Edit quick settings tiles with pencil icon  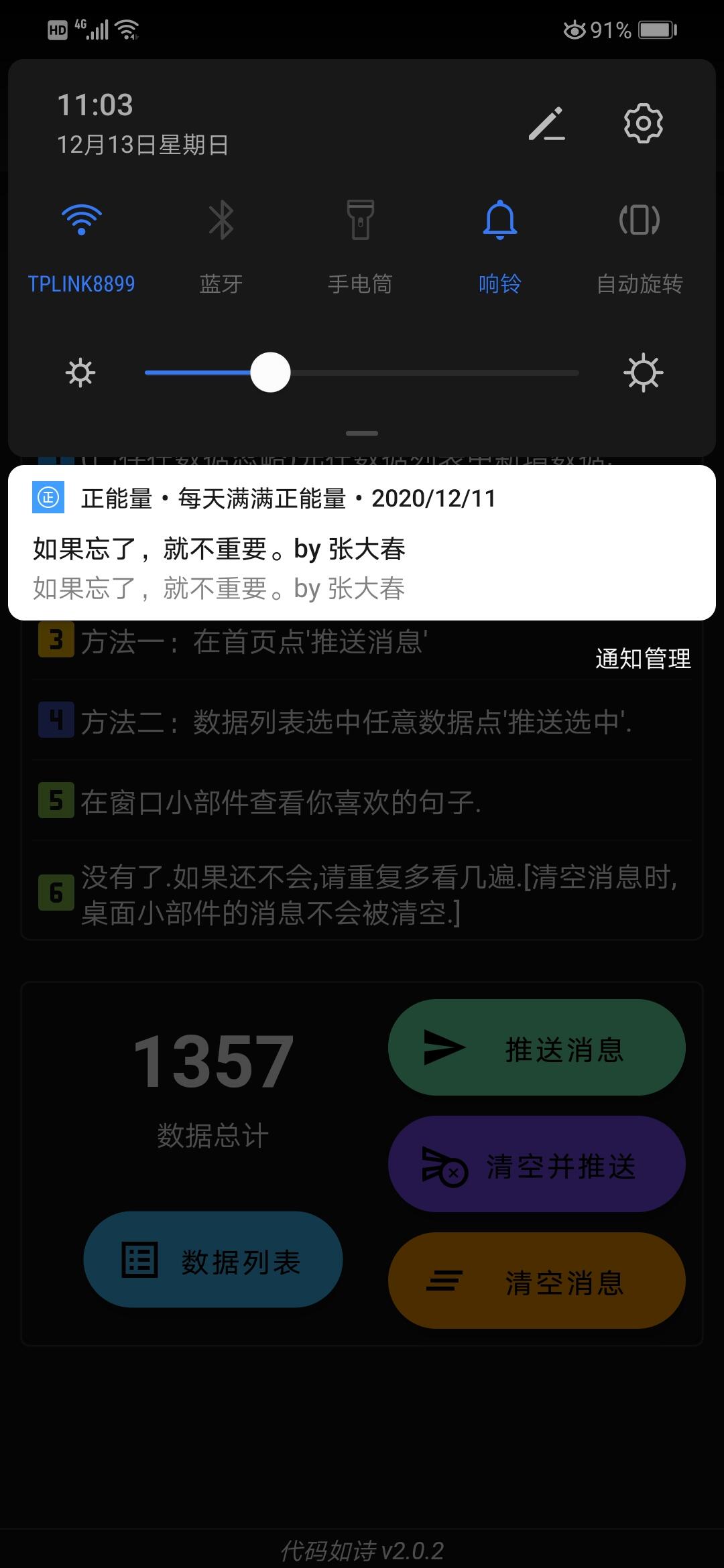[x=546, y=124]
